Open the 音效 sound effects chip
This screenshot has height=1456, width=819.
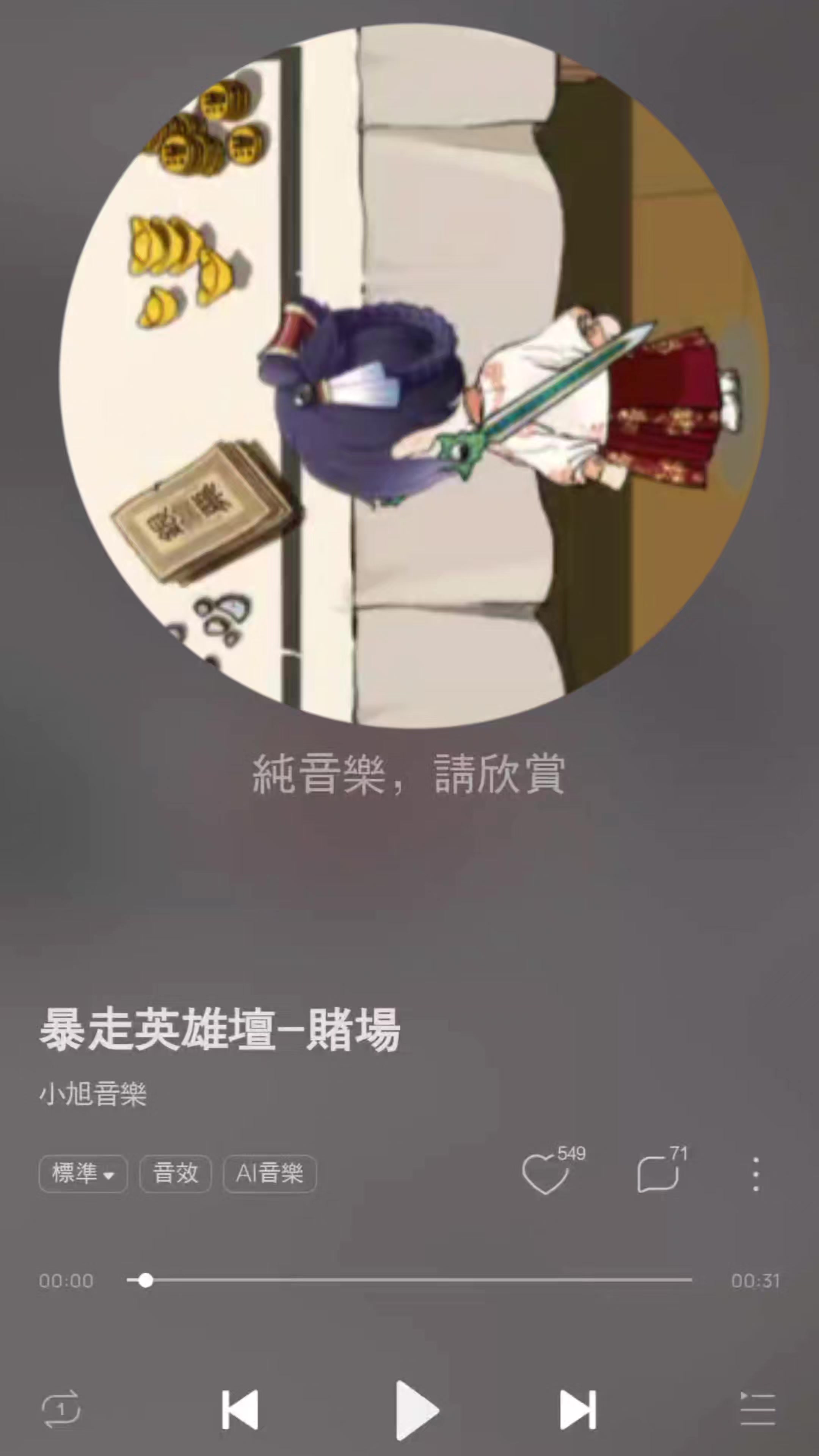[176, 1174]
